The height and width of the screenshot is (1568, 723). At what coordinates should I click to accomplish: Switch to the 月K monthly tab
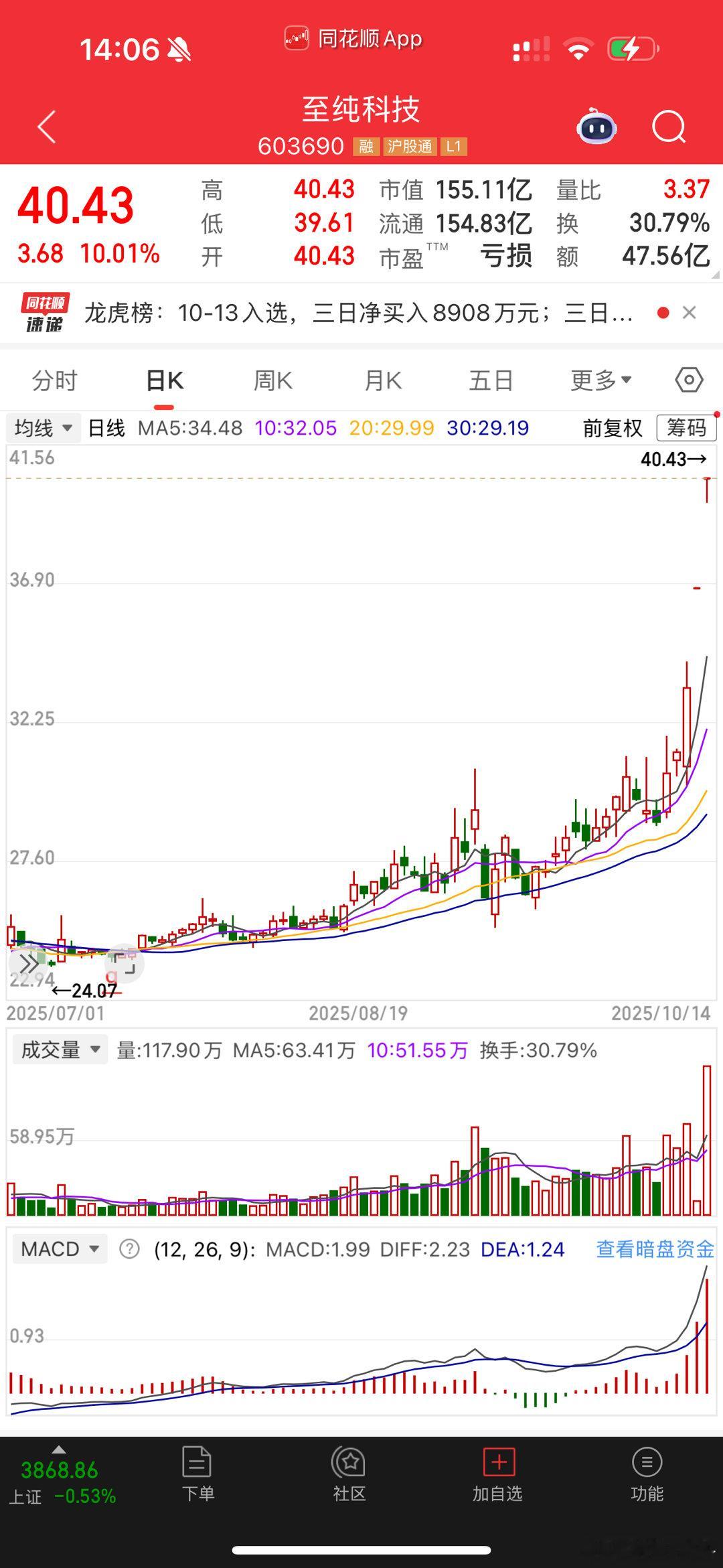[x=382, y=381]
